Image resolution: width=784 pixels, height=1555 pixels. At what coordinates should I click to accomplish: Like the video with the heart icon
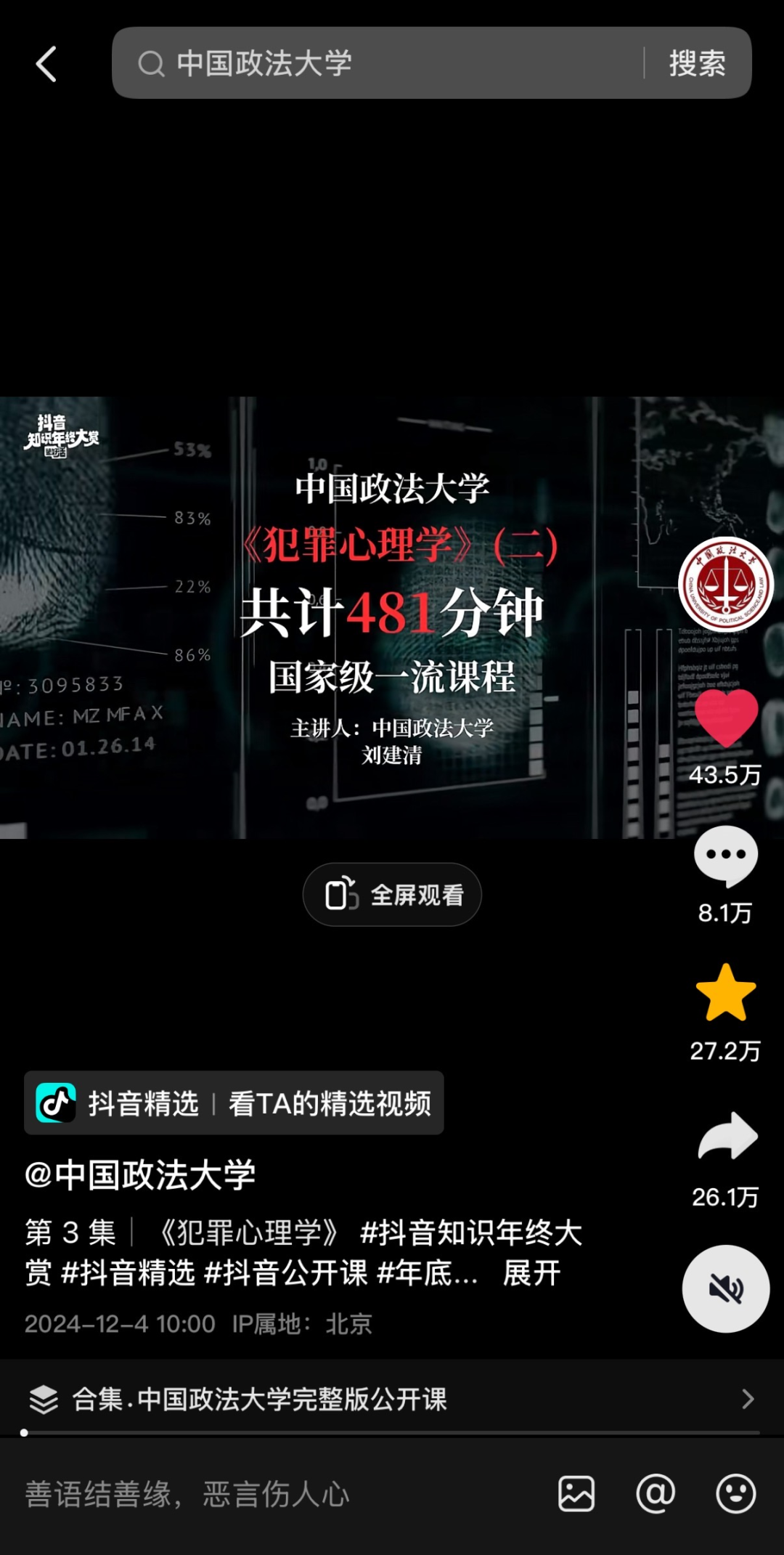click(725, 718)
